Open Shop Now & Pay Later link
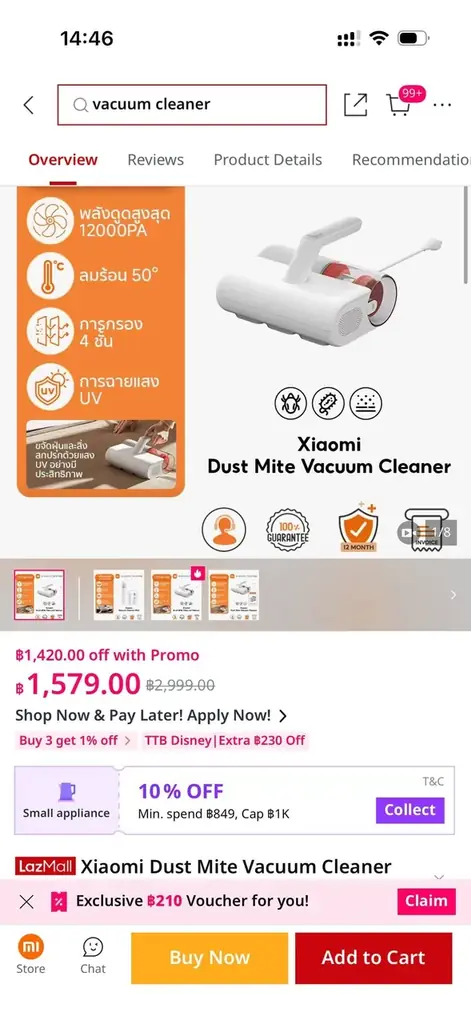Image resolution: width=471 pixels, height=1024 pixels. coord(152,716)
